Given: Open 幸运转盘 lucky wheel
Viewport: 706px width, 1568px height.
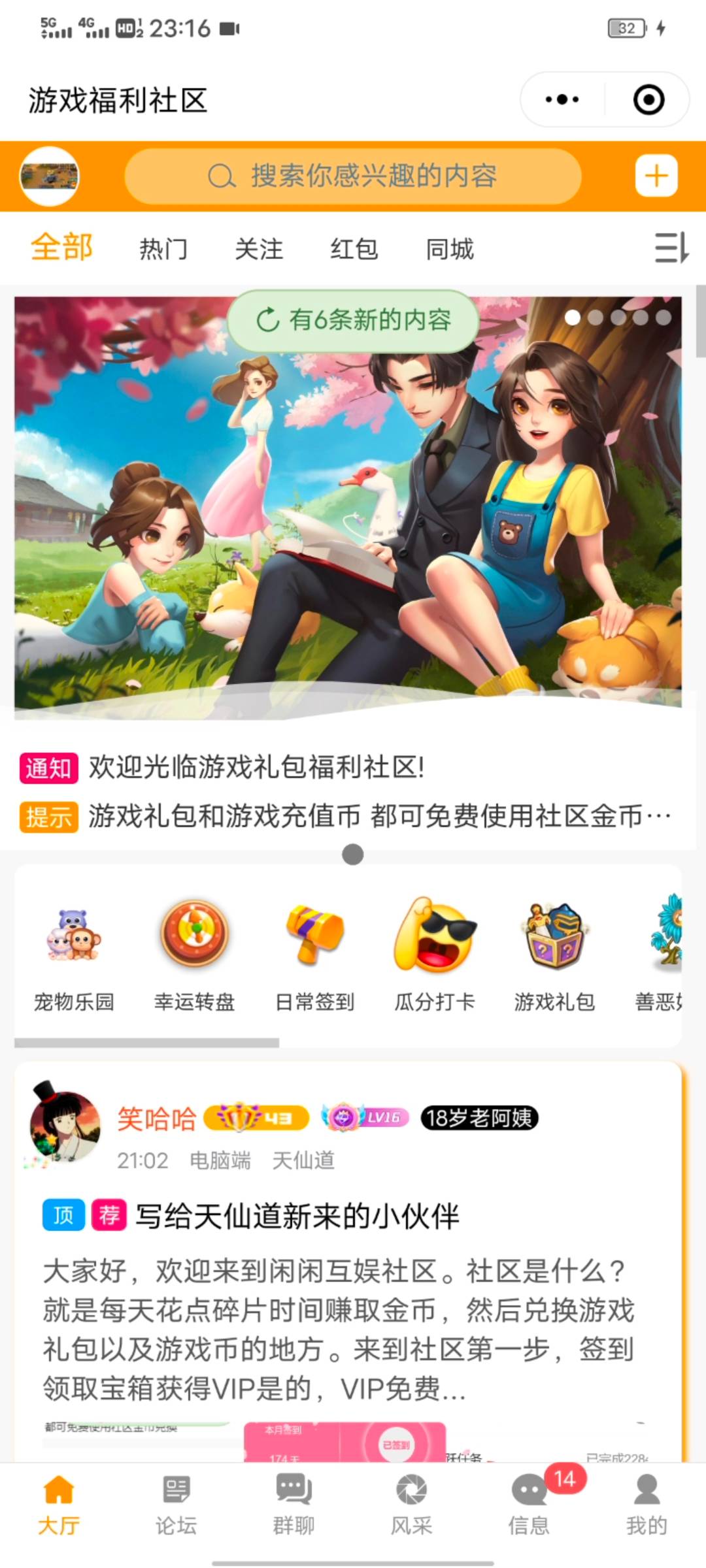Looking at the screenshot, I should 194,955.
